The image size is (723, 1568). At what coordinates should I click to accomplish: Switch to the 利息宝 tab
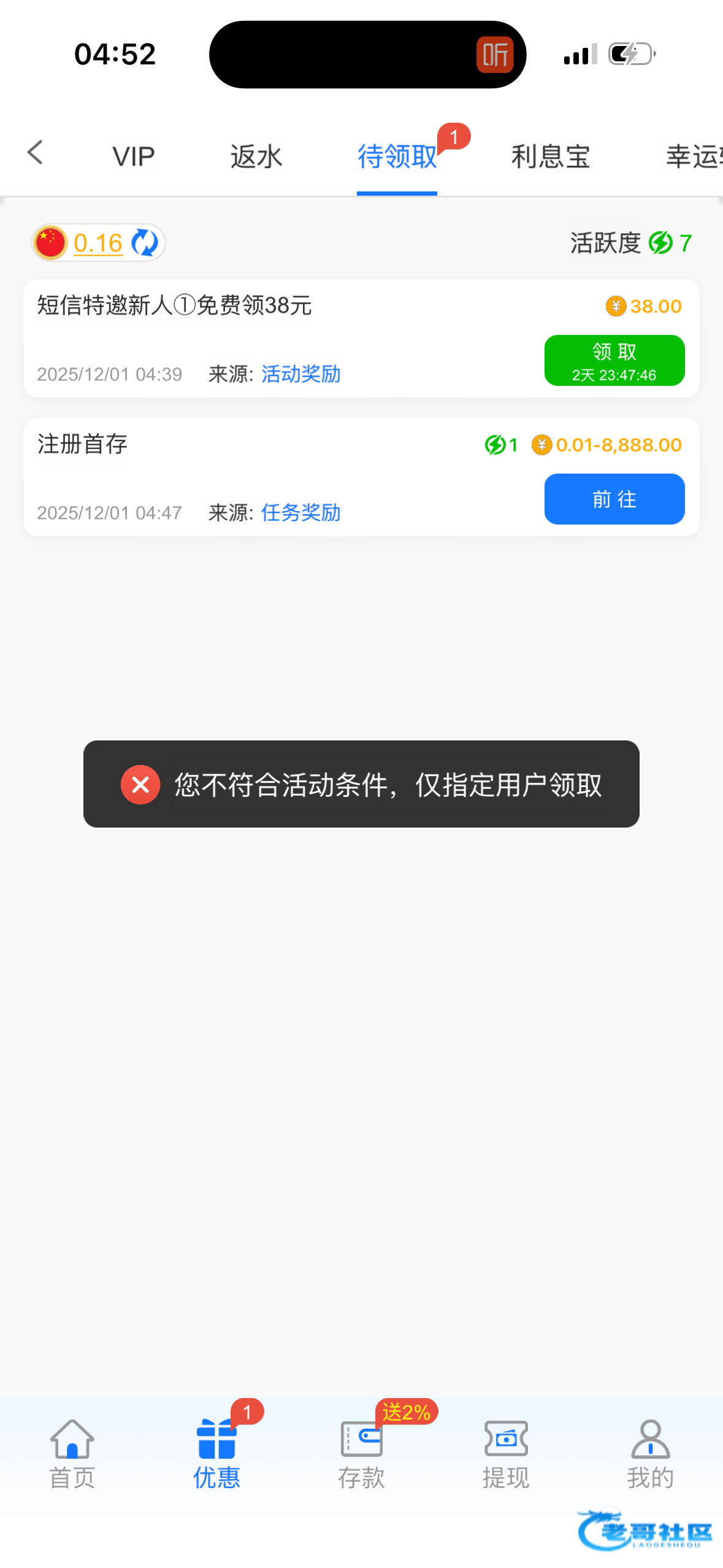[550, 156]
